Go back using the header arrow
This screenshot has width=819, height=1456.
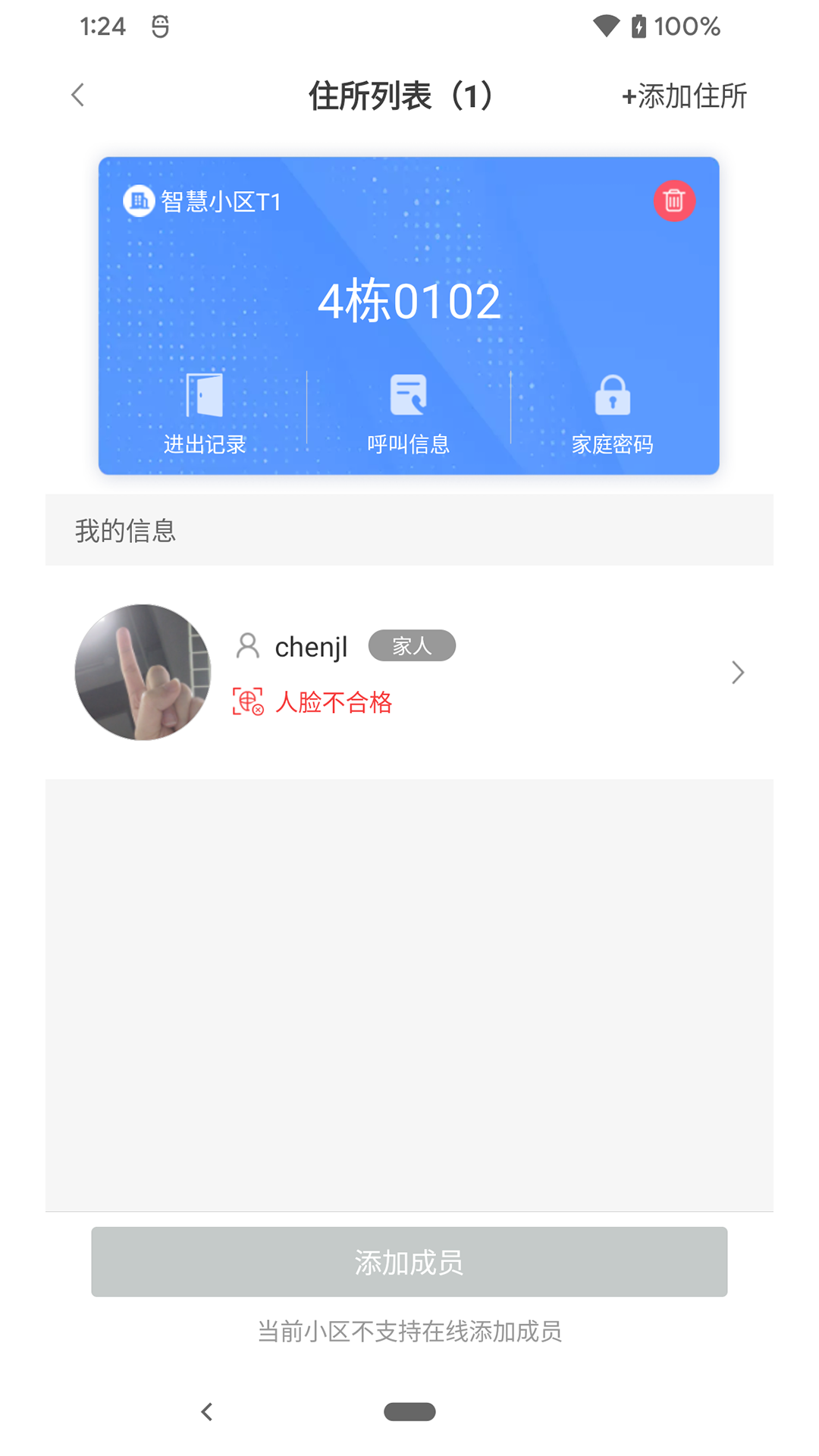pyautogui.click(x=77, y=96)
